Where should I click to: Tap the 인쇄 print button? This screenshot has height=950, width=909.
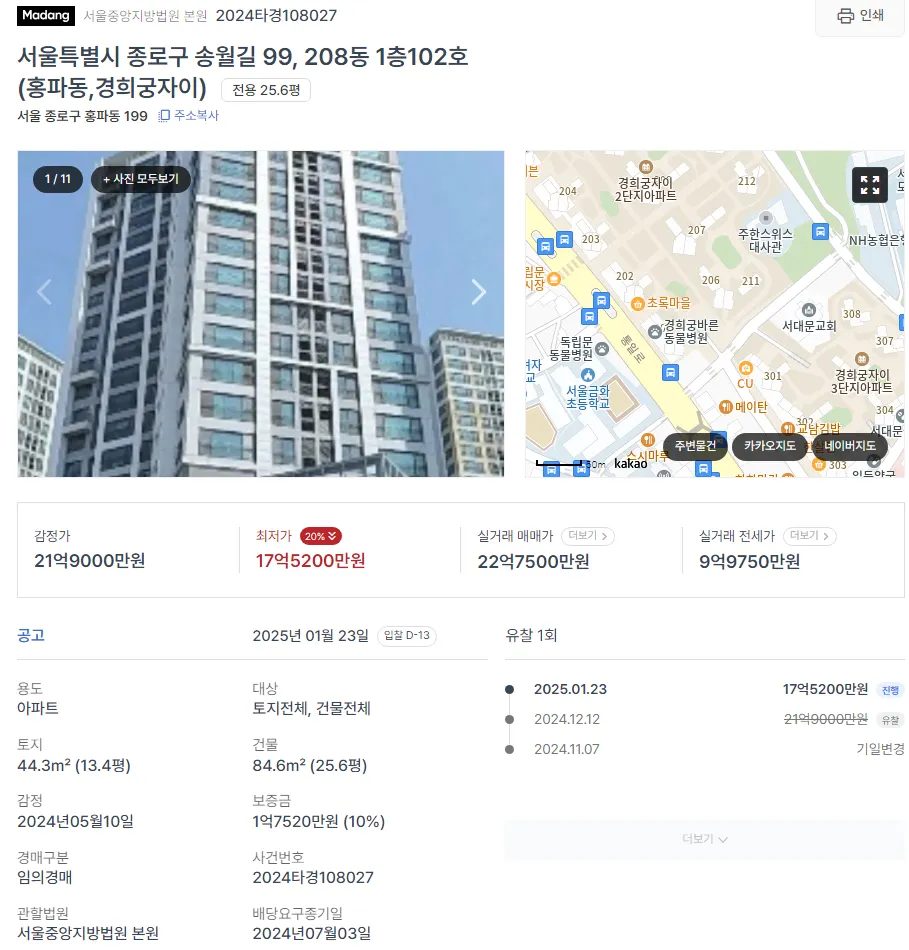click(x=860, y=16)
